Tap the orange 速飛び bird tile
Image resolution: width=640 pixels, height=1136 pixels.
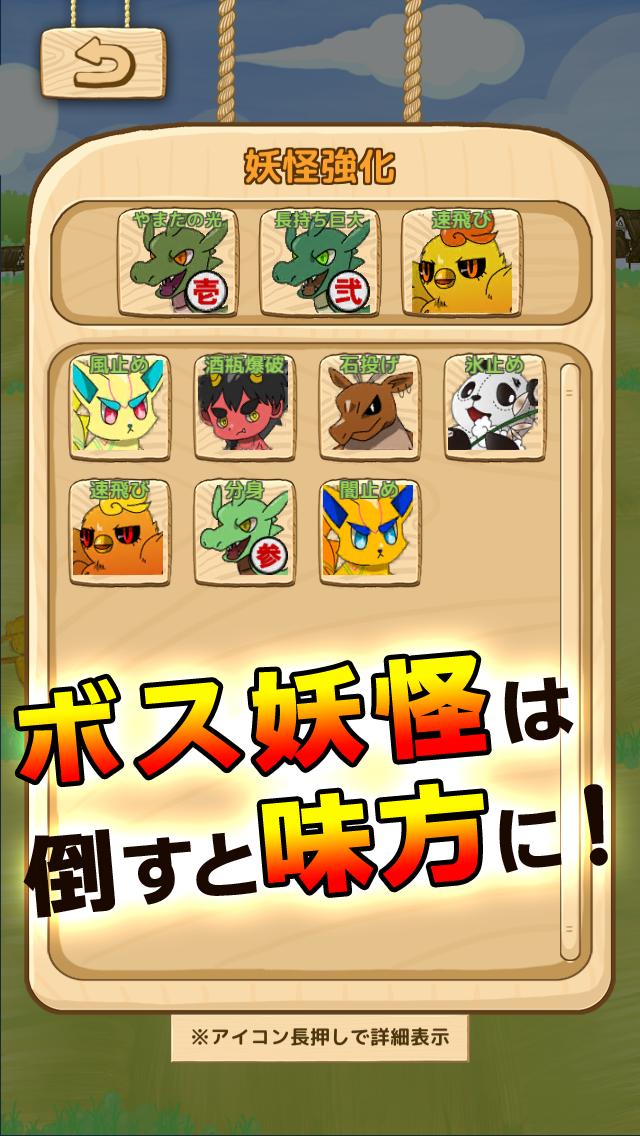pos(119,531)
